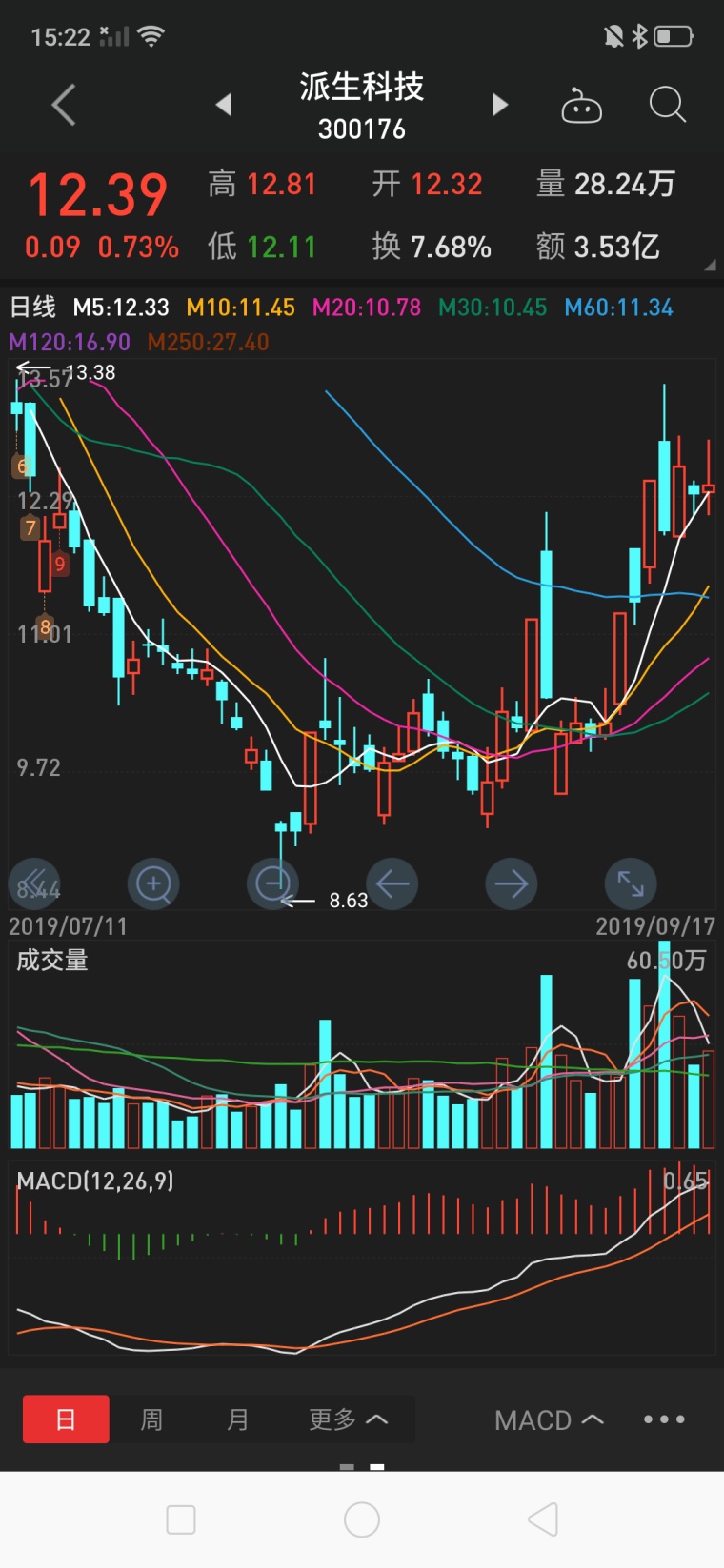Pan the chart left with the arrow icon
The width and height of the screenshot is (724, 1568).
coord(392,883)
